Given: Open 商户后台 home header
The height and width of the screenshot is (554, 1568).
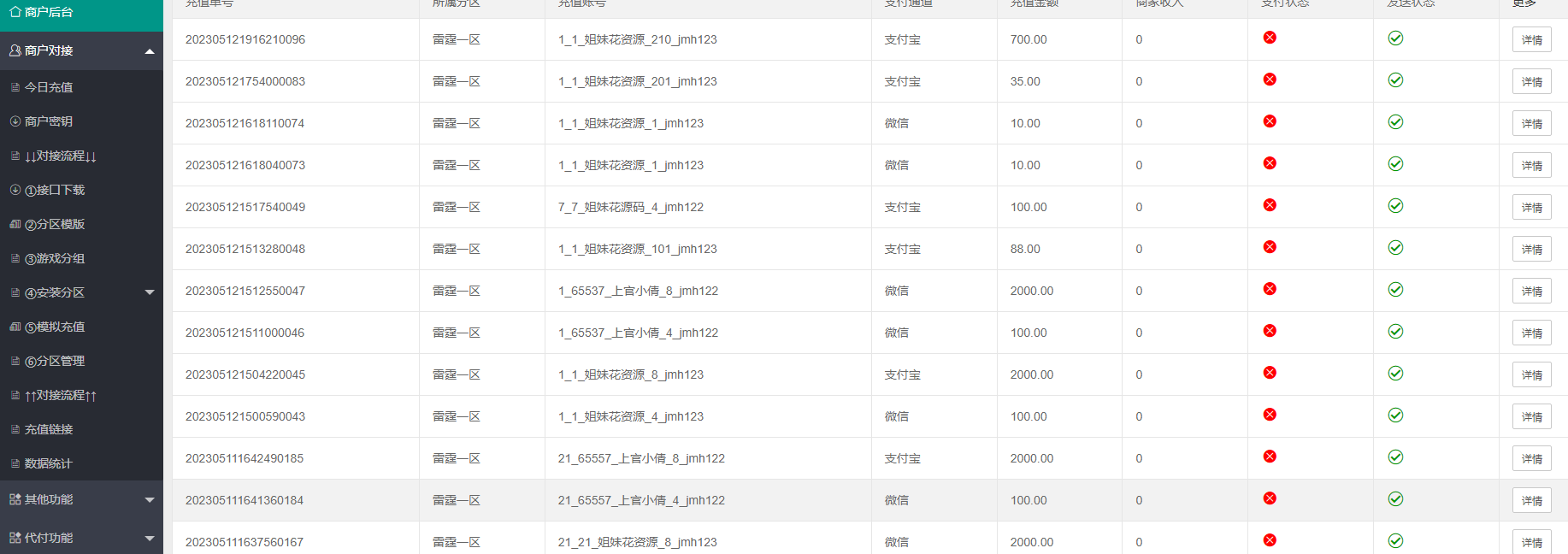Looking at the screenshot, I should click(x=49, y=12).
